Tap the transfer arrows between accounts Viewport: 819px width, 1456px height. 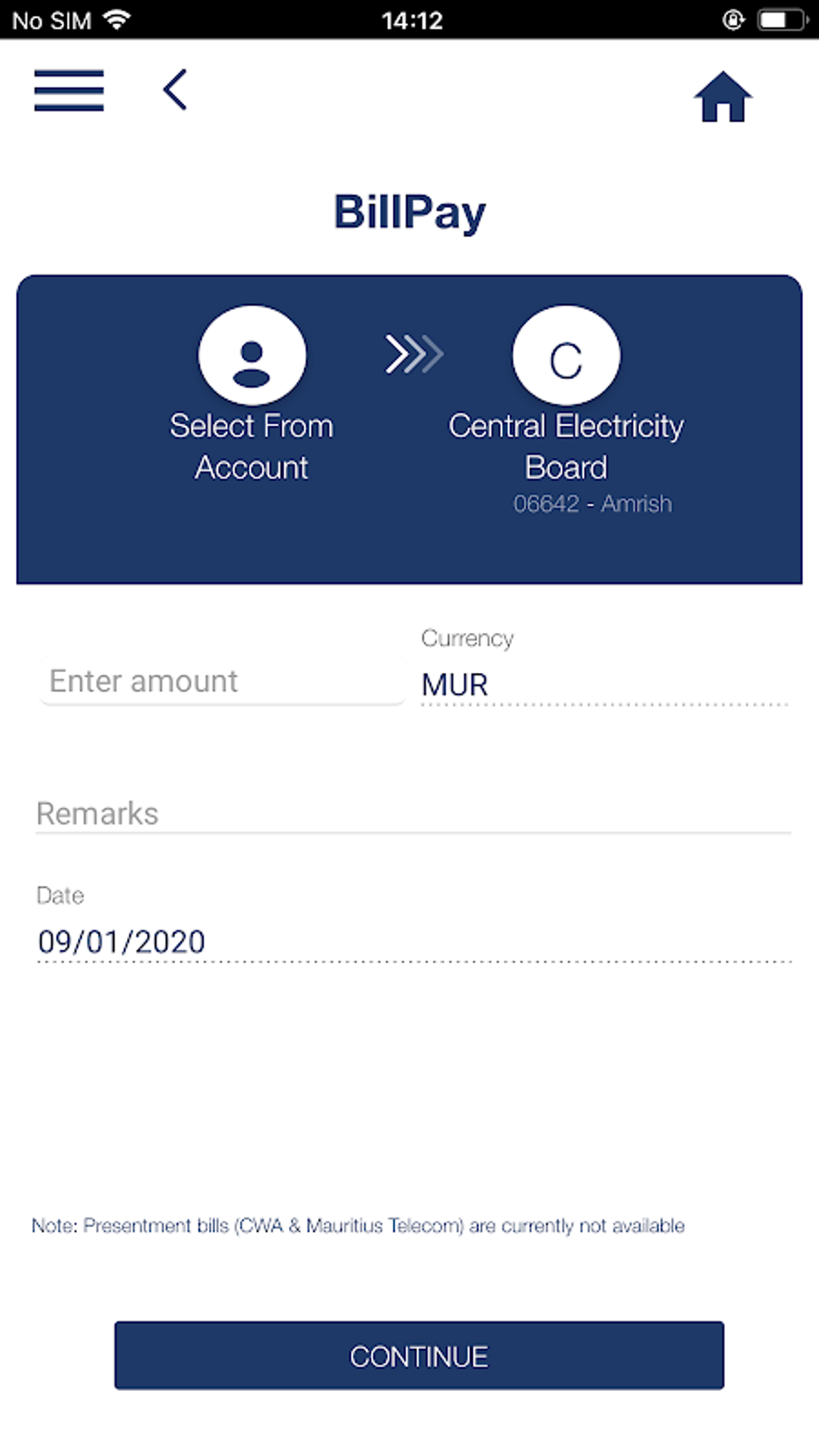(x=414, y=352)
